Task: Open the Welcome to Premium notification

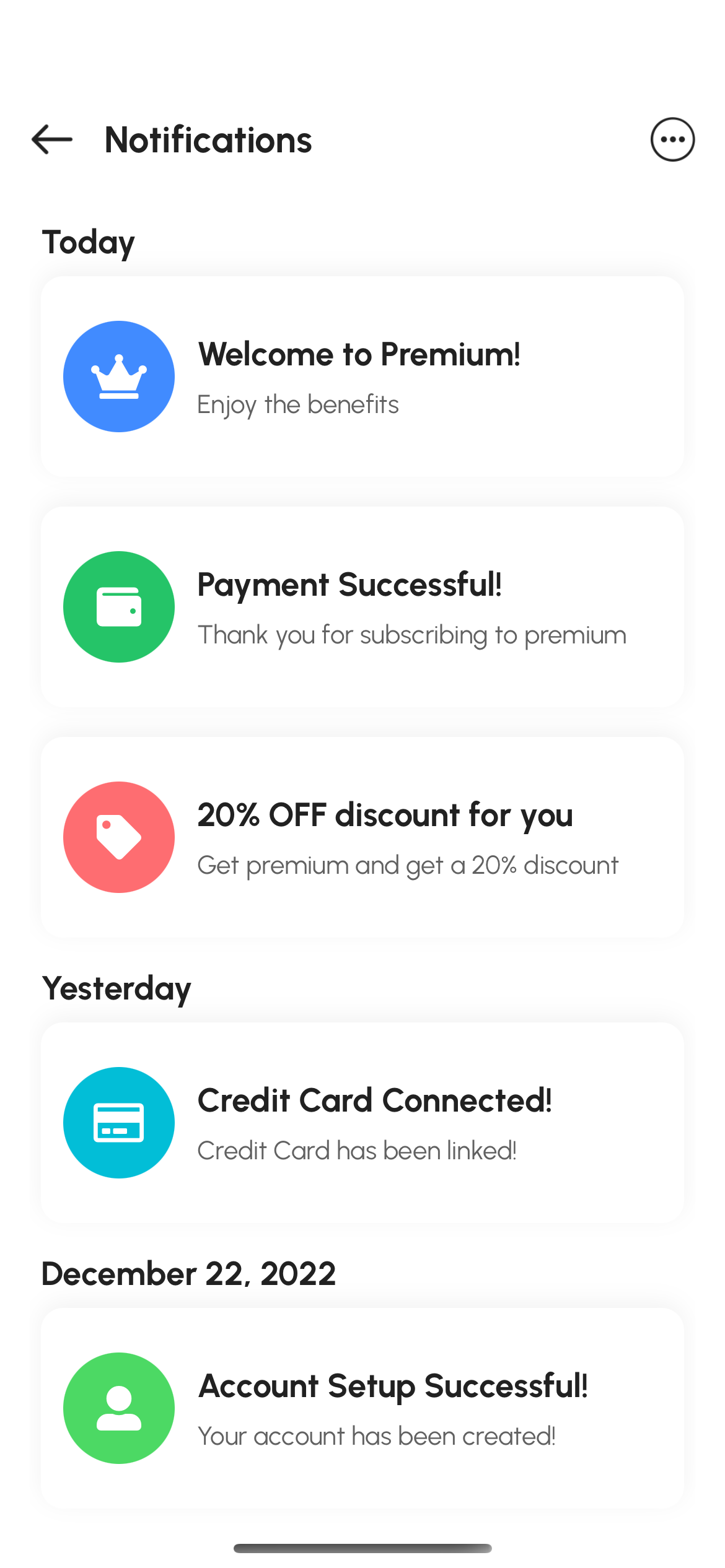Action: pos(362,377)
